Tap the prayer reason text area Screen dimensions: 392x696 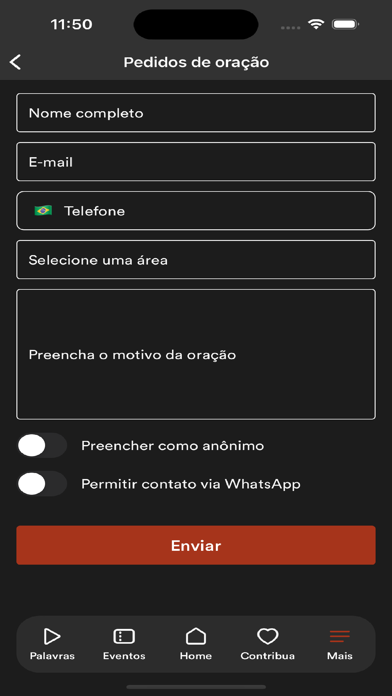196,354
